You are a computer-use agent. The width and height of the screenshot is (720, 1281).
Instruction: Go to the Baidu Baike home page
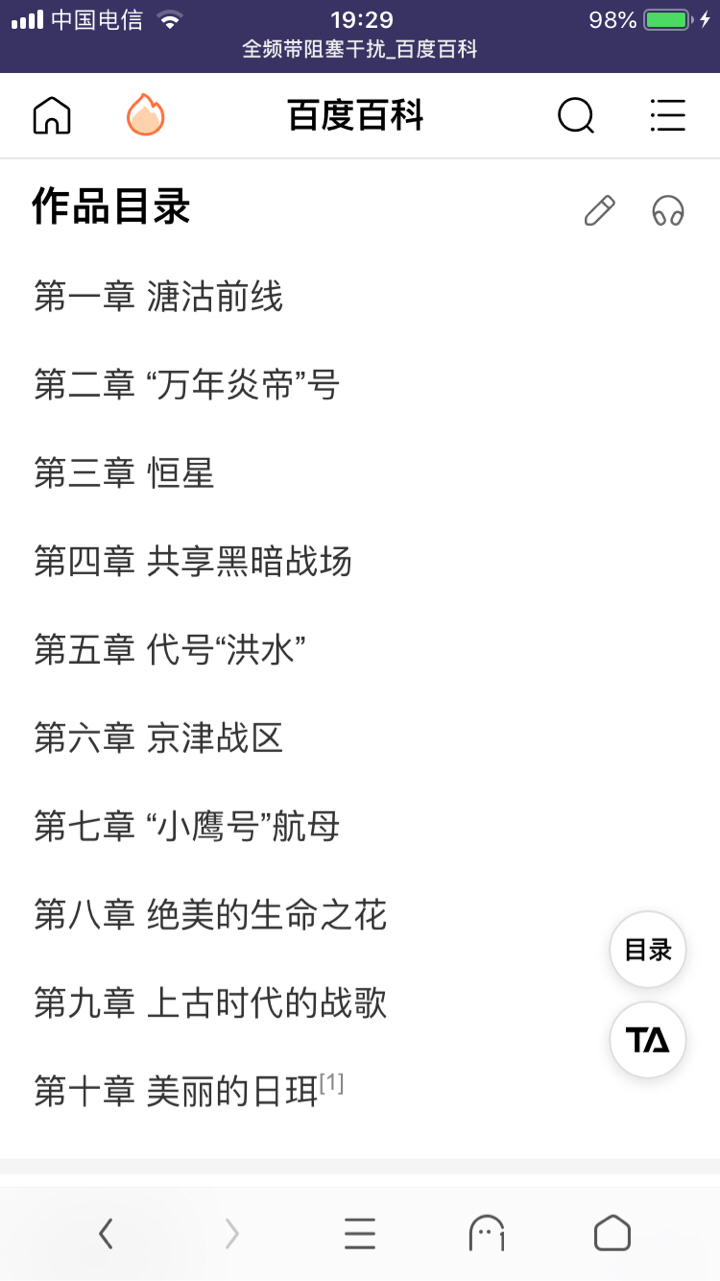coord(52,116)
